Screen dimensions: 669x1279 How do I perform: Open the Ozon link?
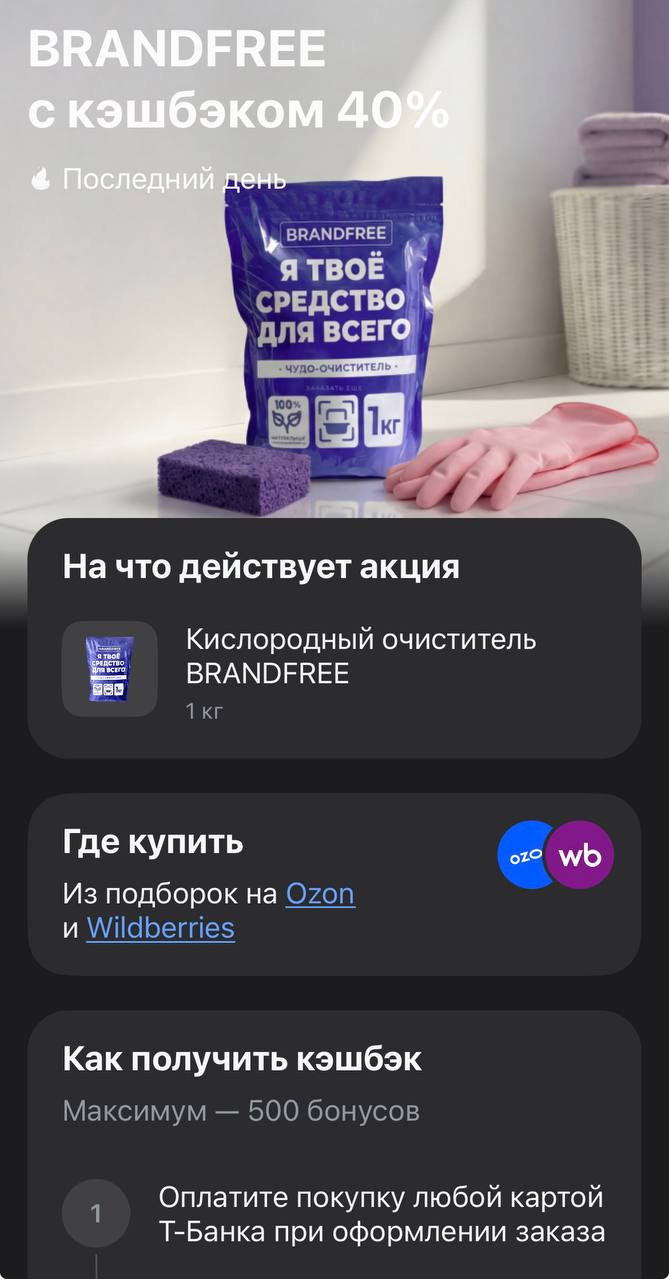coord(320,893)
